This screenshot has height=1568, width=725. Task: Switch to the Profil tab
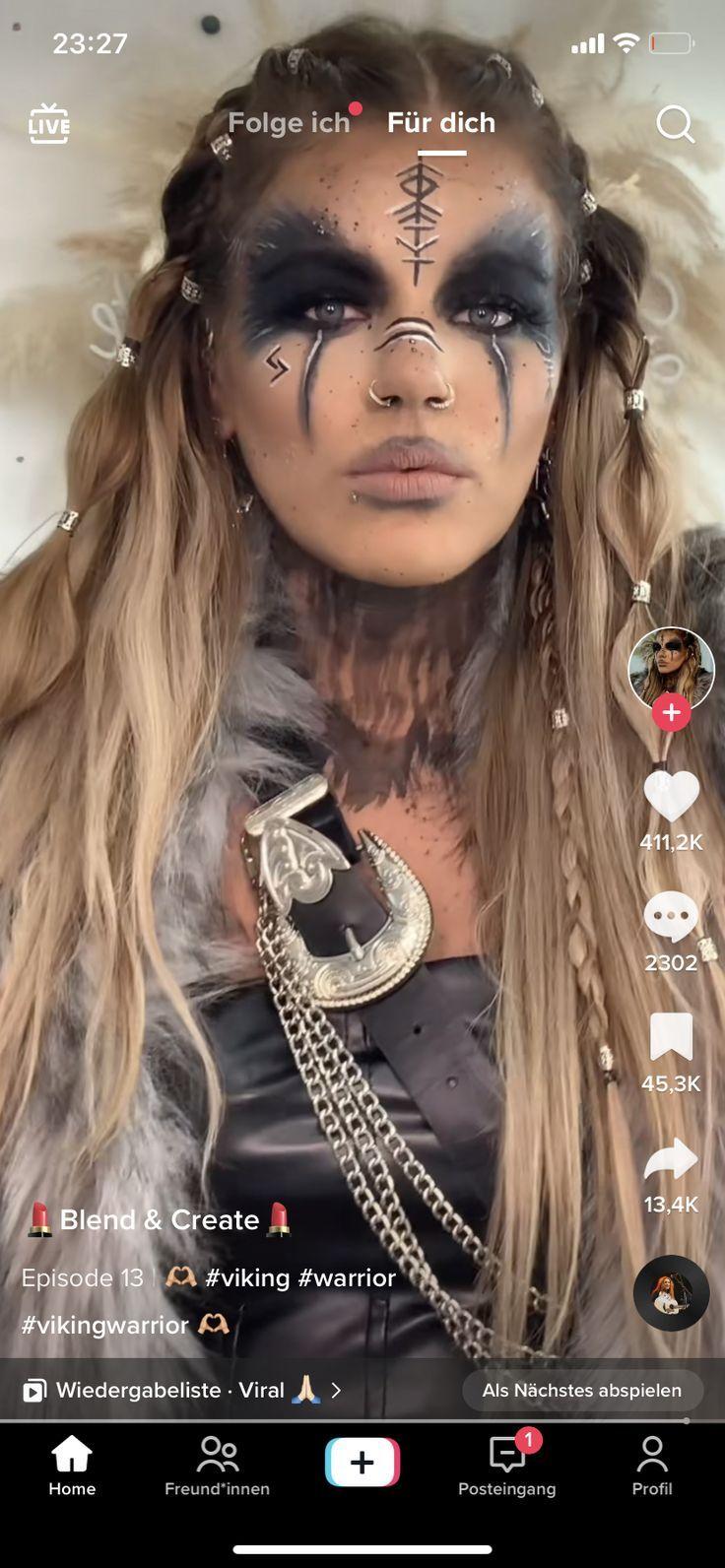click(652, 1467)
